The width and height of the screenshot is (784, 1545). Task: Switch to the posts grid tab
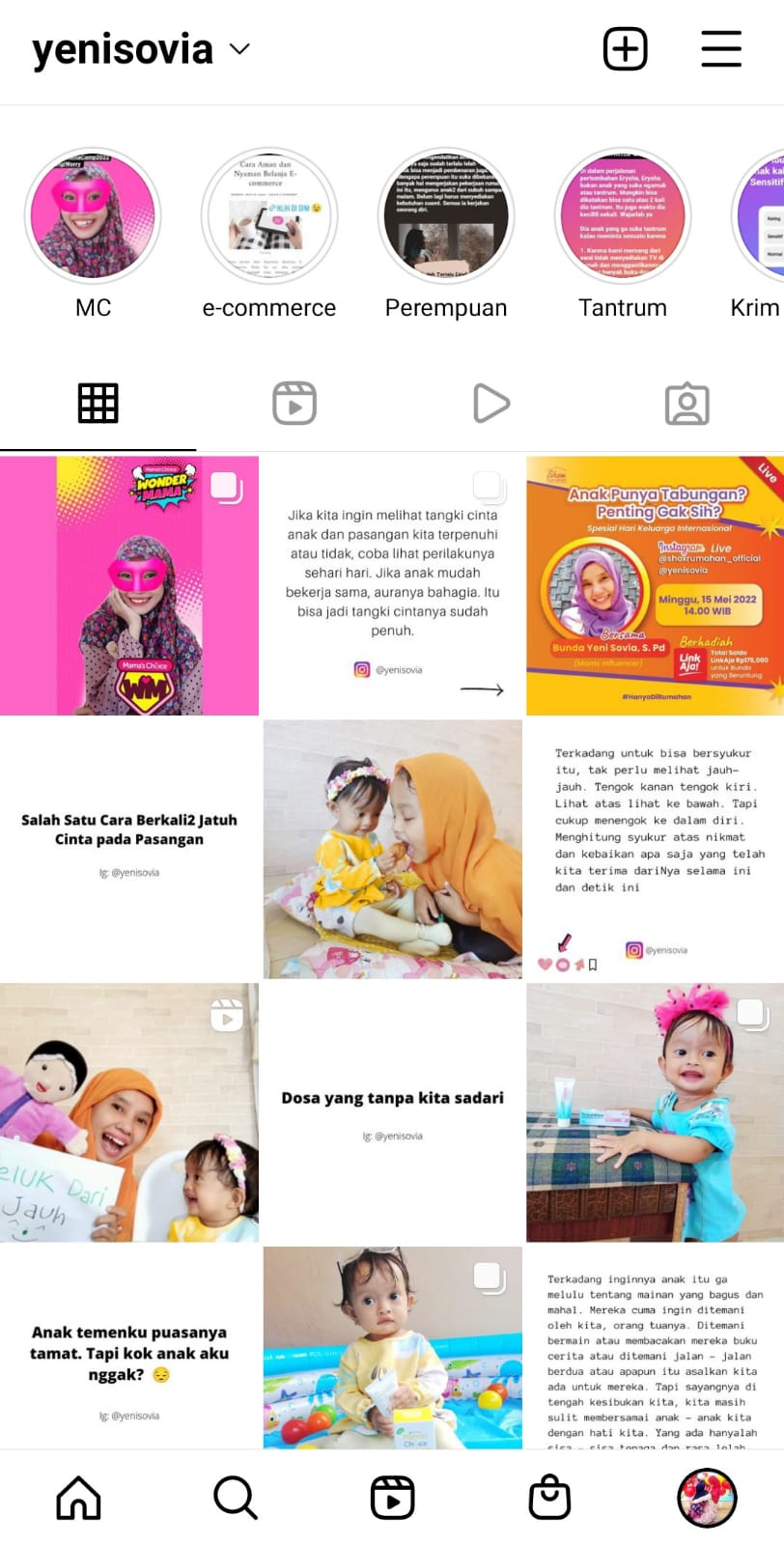point(98,404)
